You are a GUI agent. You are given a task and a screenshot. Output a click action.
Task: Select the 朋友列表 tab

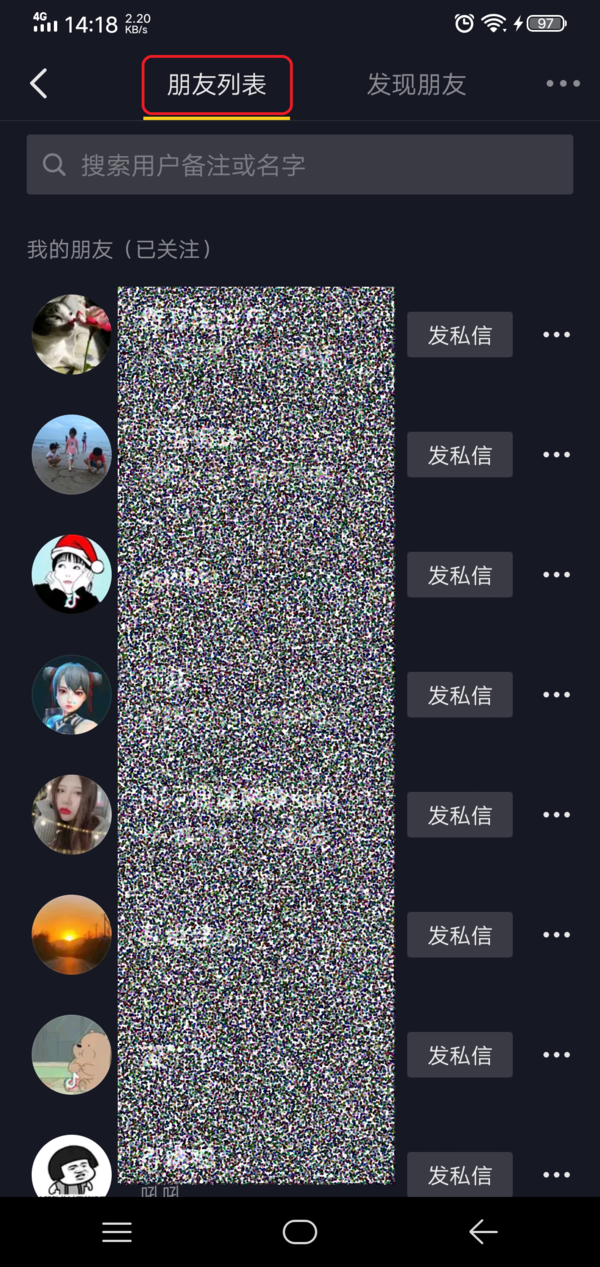[x=217, y=85]
